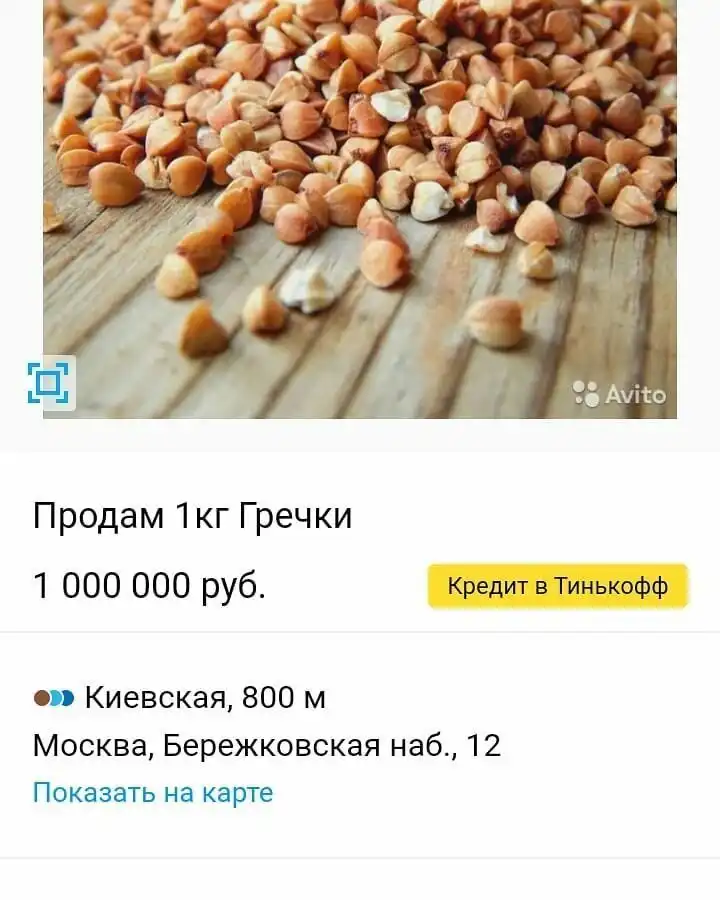Tap the Кредит в Тинькофф button
Screen dimensions: 720x900
point(558,586)
